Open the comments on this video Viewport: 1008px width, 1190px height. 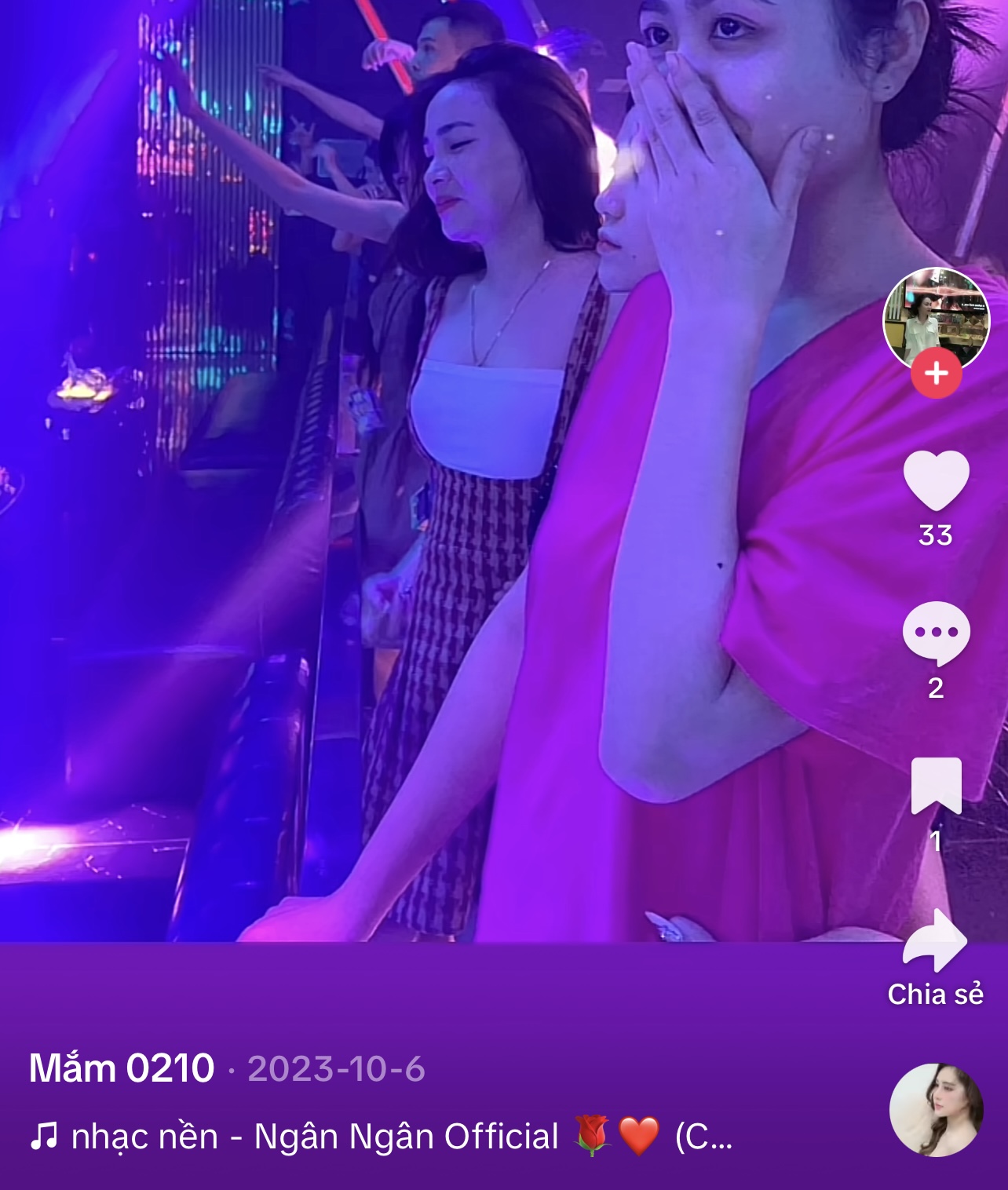(936, 633)
